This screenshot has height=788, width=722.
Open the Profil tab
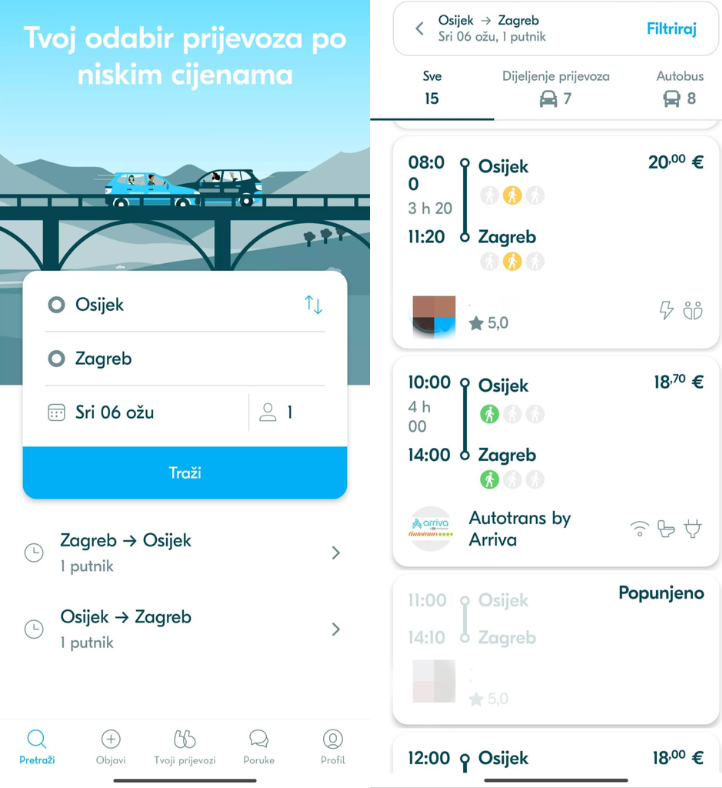click(x=332, y=747)
